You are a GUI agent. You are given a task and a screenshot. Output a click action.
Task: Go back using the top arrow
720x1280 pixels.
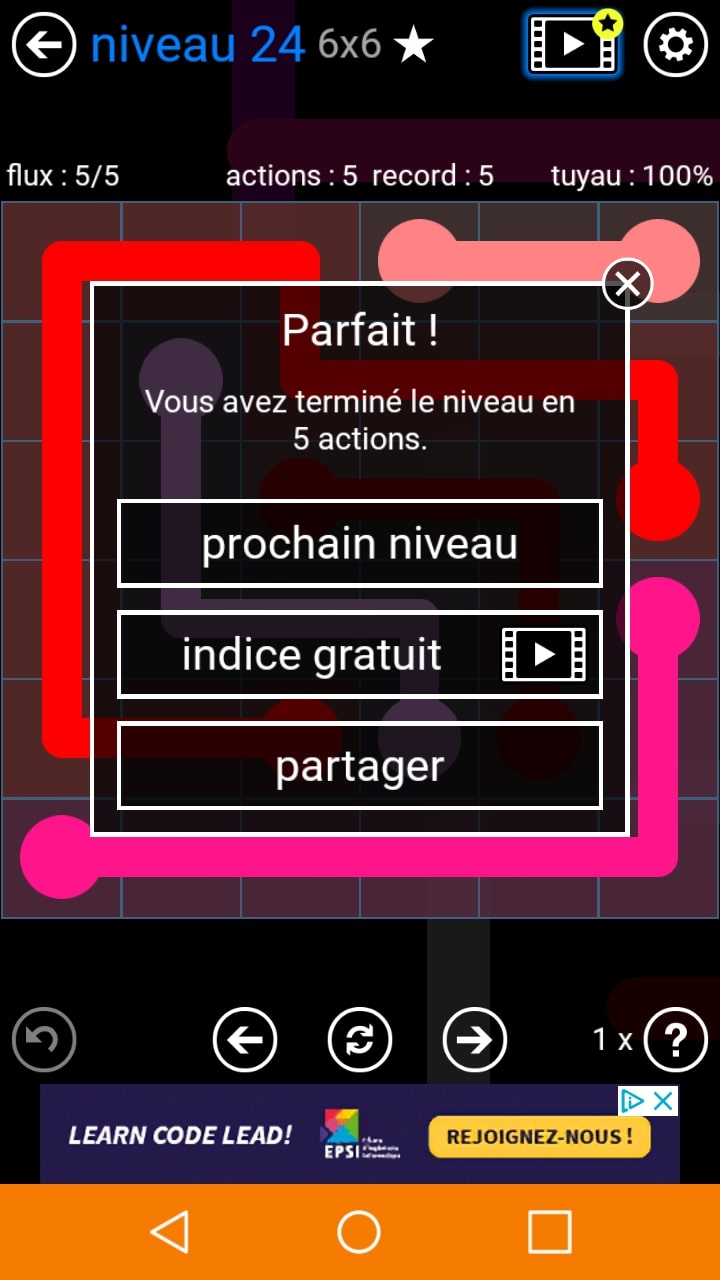[x=44, y=45]
